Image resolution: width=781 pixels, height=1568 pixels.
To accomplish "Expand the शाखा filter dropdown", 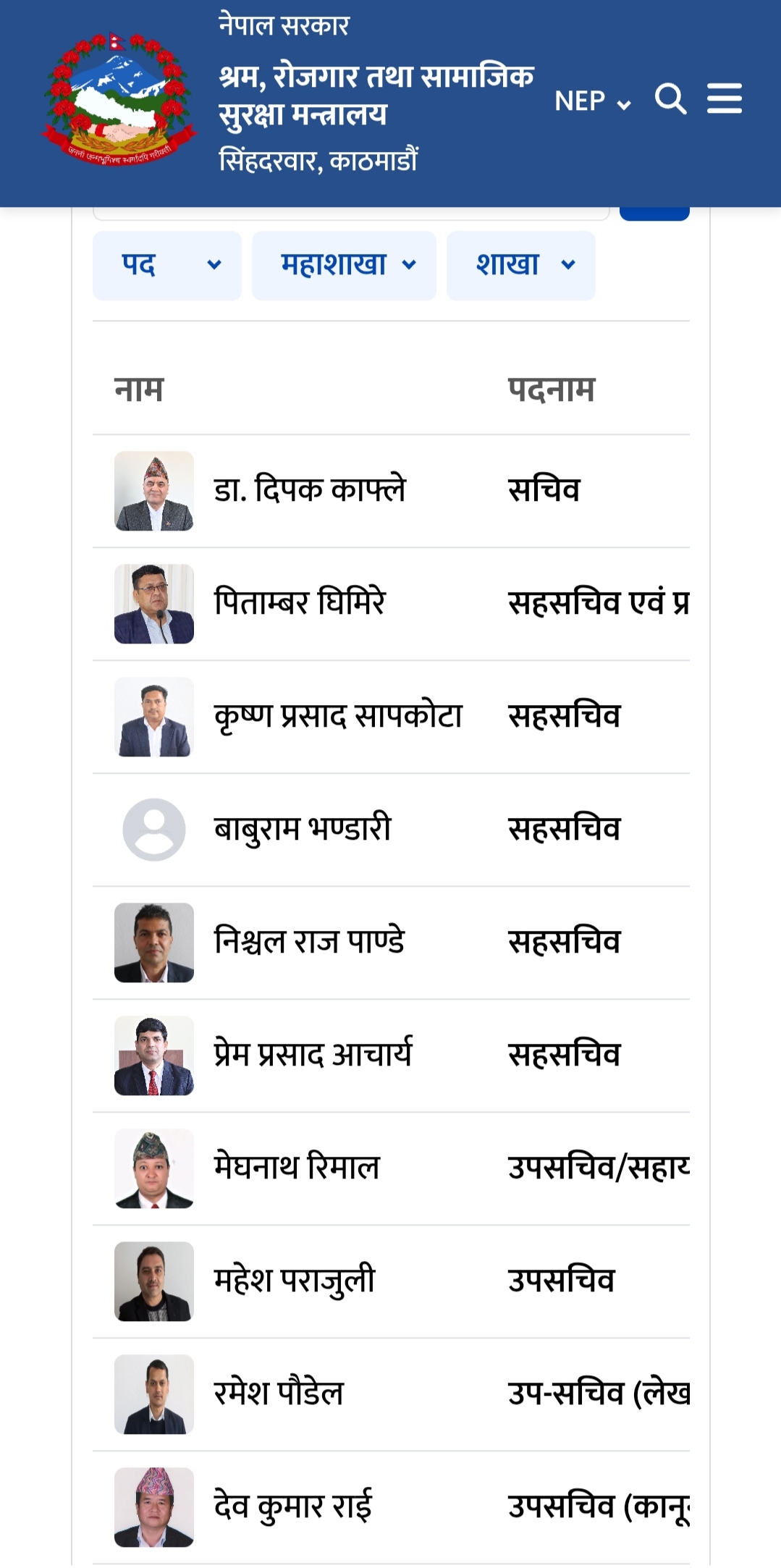I will coord(520,266).
